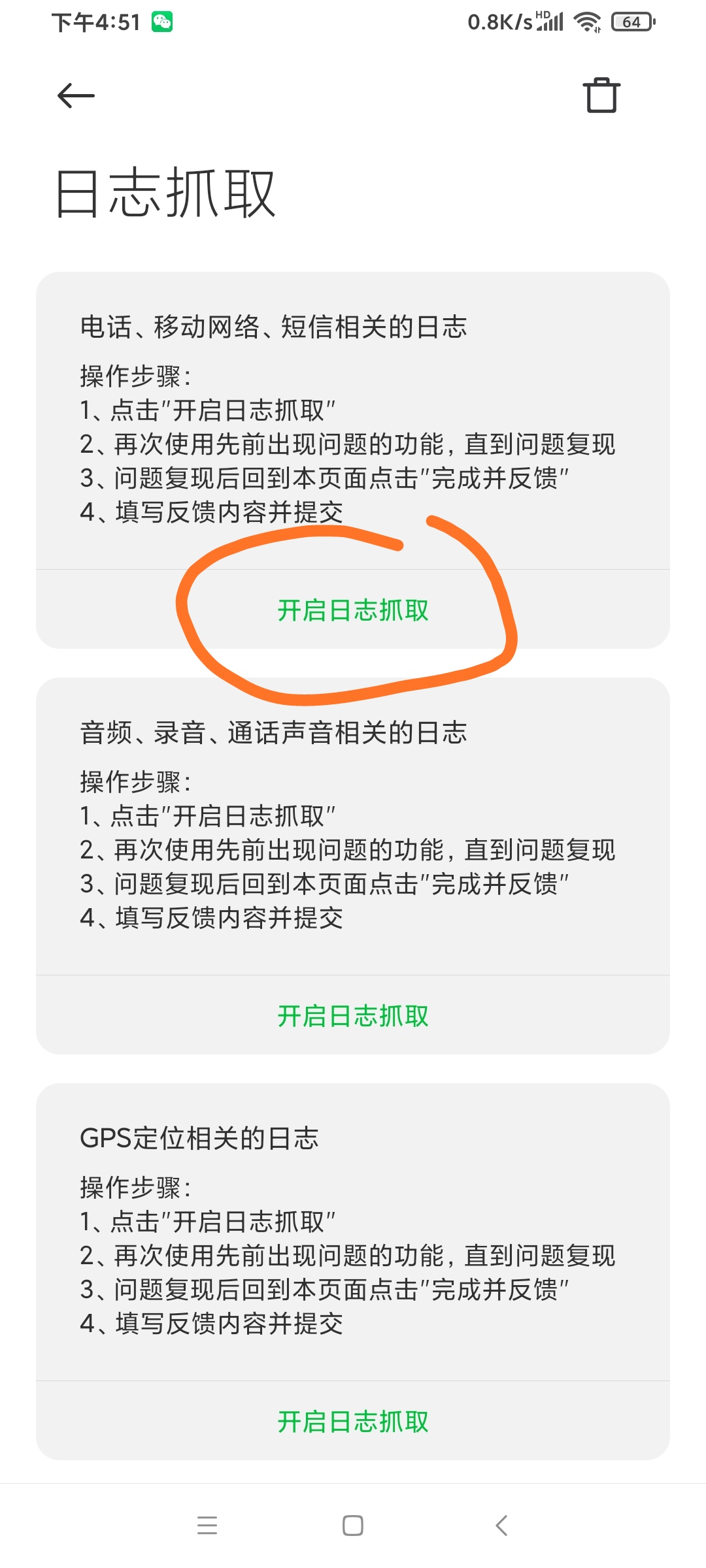Start log capture for GPS positioning

(x=353, y=1422)
